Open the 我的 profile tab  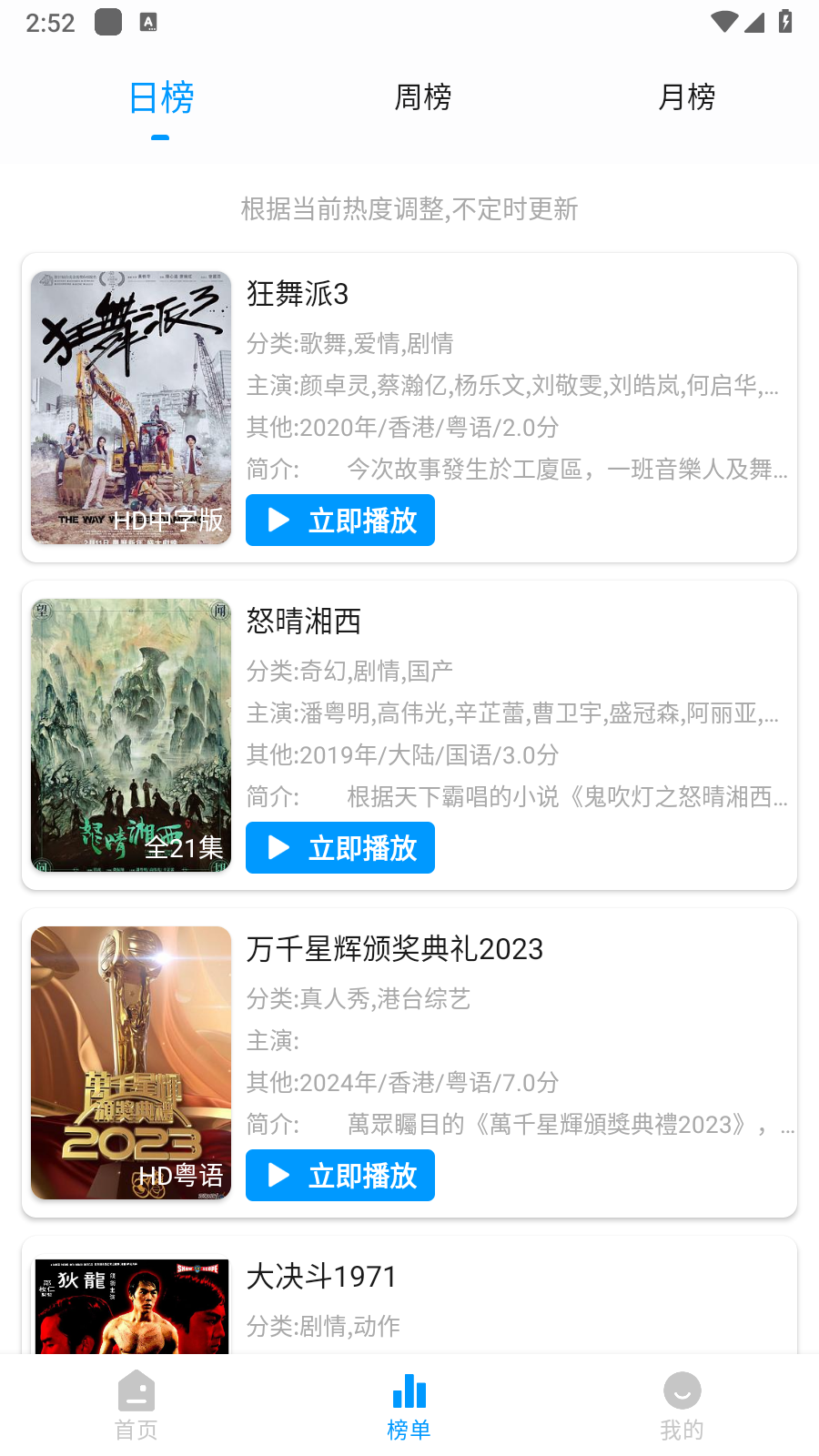click(682, 1406)
